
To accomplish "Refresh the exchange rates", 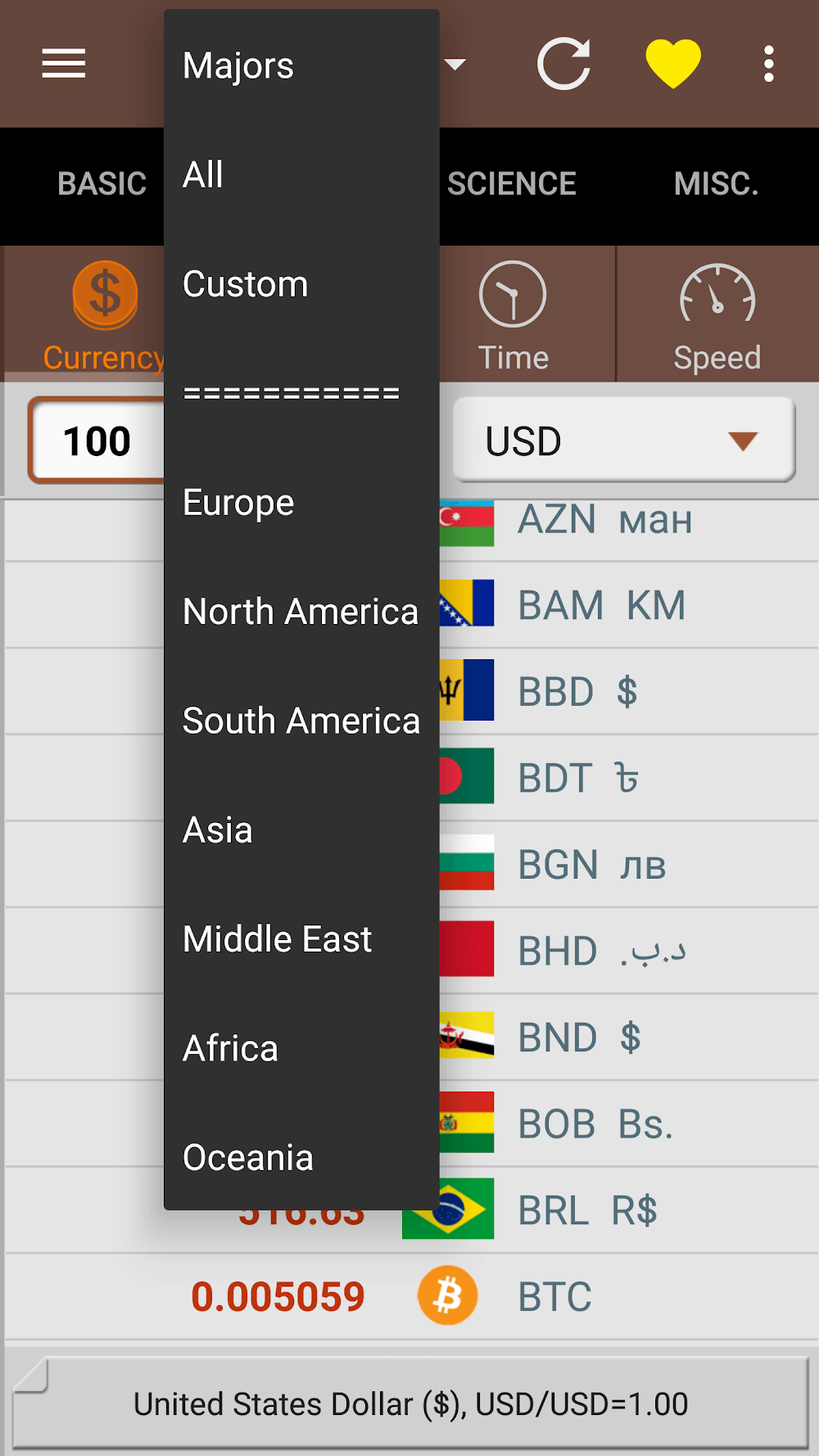I will tap(563, 64).
